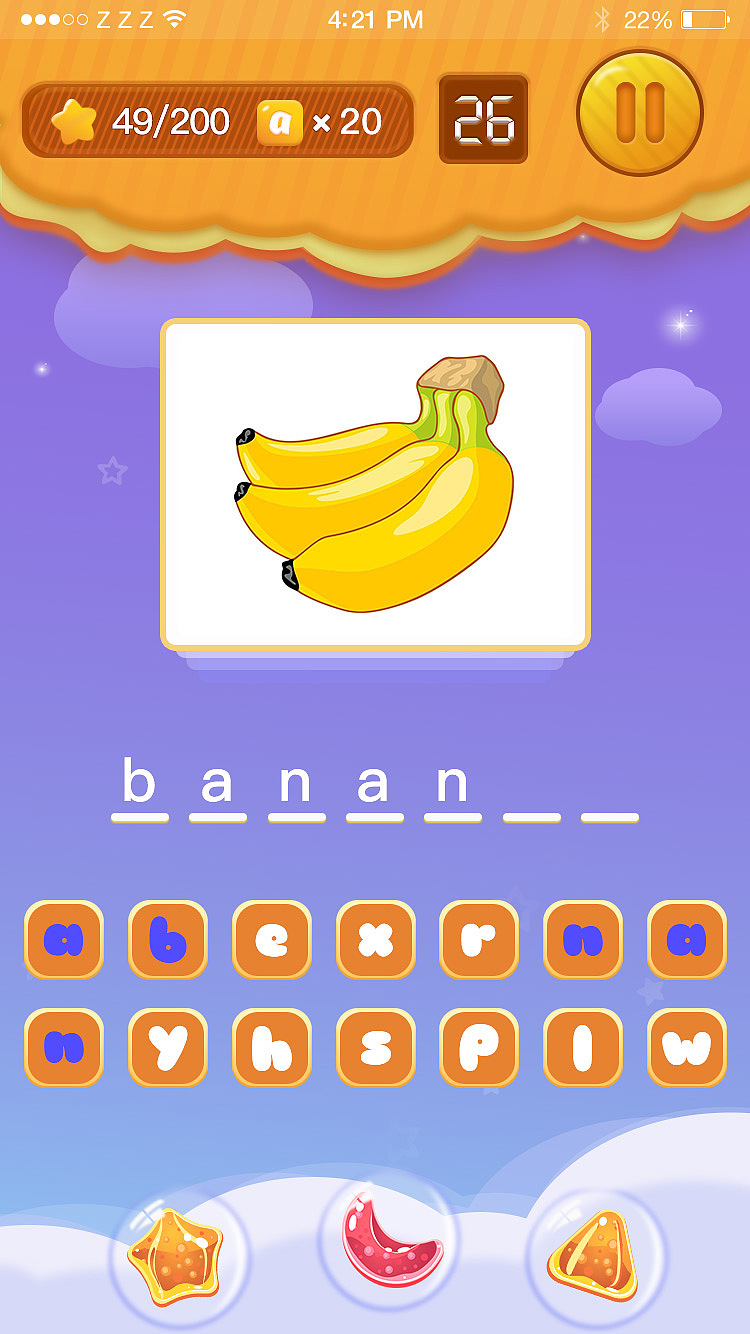The height and width of the screenshot is (1334, 750).
Task: Use the orange star candy booster
Action: (178, 1257)
